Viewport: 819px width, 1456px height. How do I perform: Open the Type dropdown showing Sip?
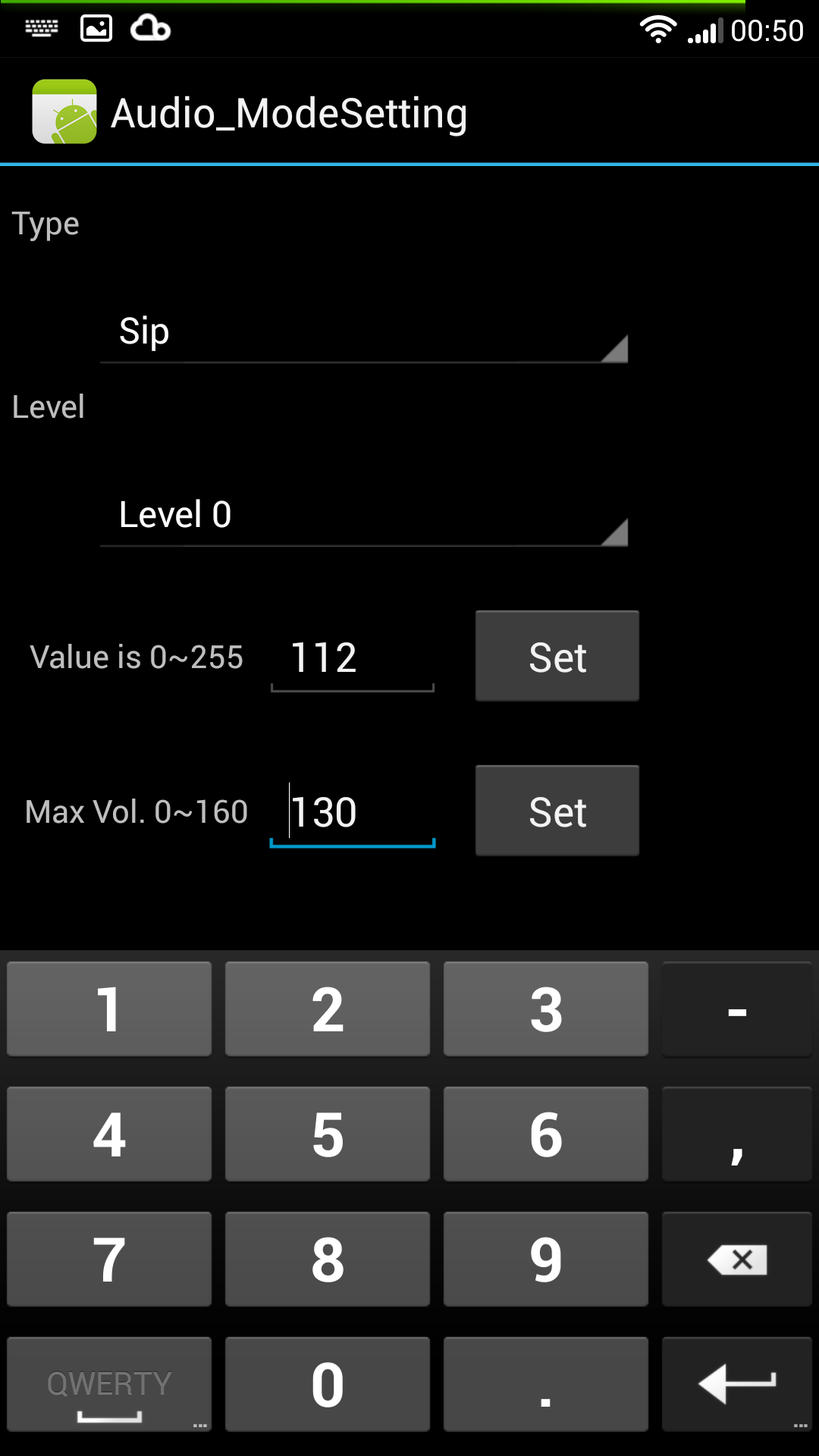(364, 332)
